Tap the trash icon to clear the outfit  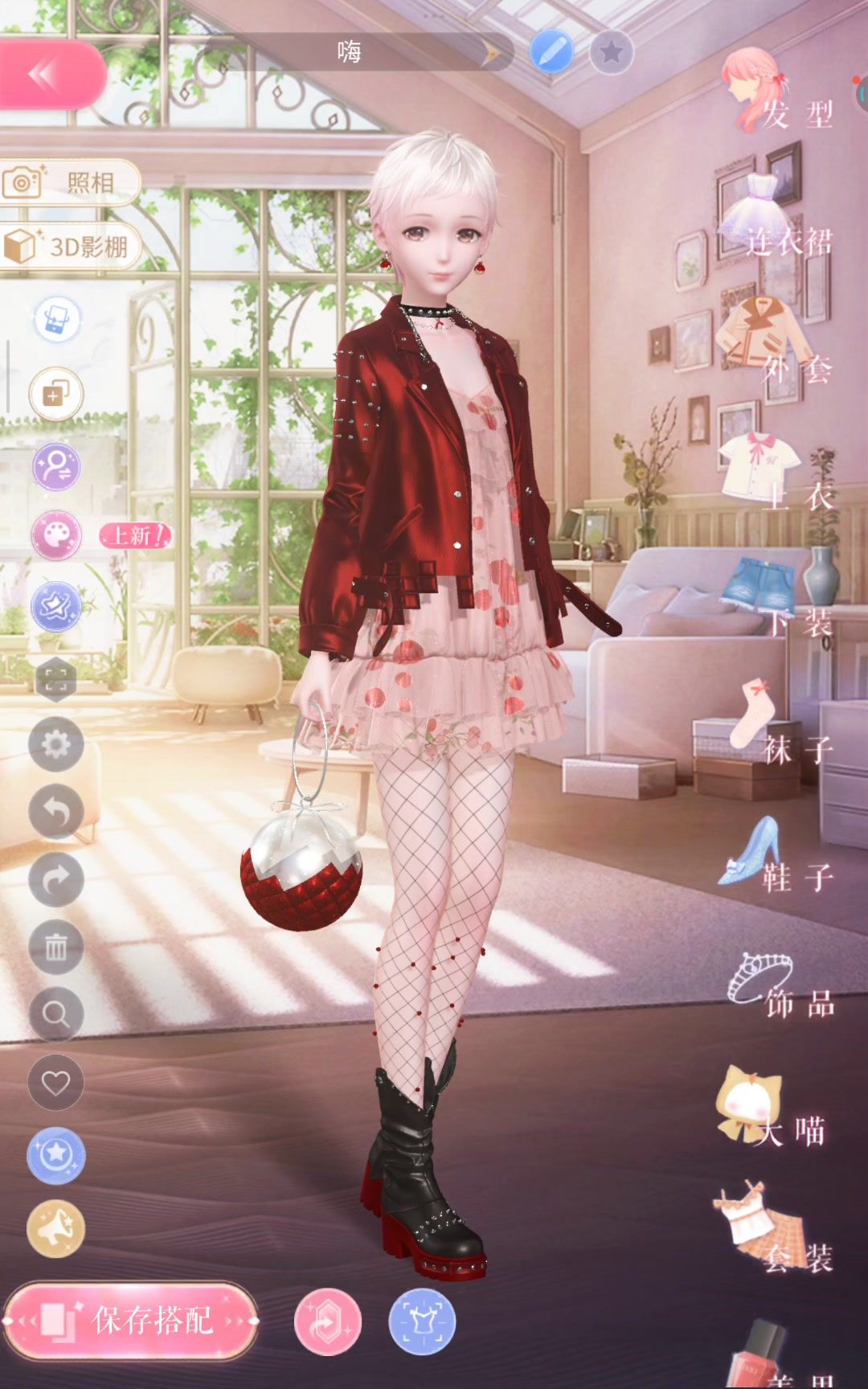(x=55, y=947)
